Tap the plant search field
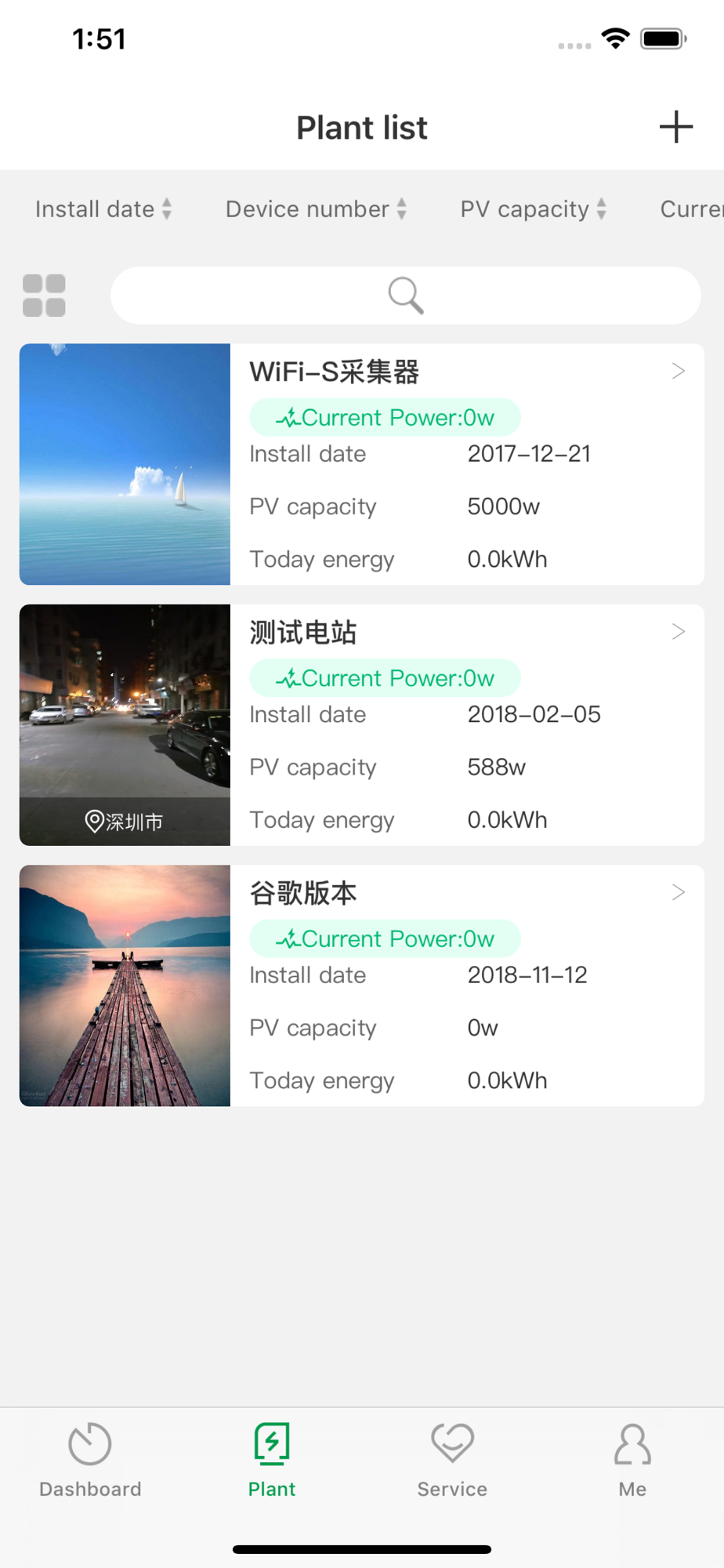Screen dimensions: 724x1568 406,296
